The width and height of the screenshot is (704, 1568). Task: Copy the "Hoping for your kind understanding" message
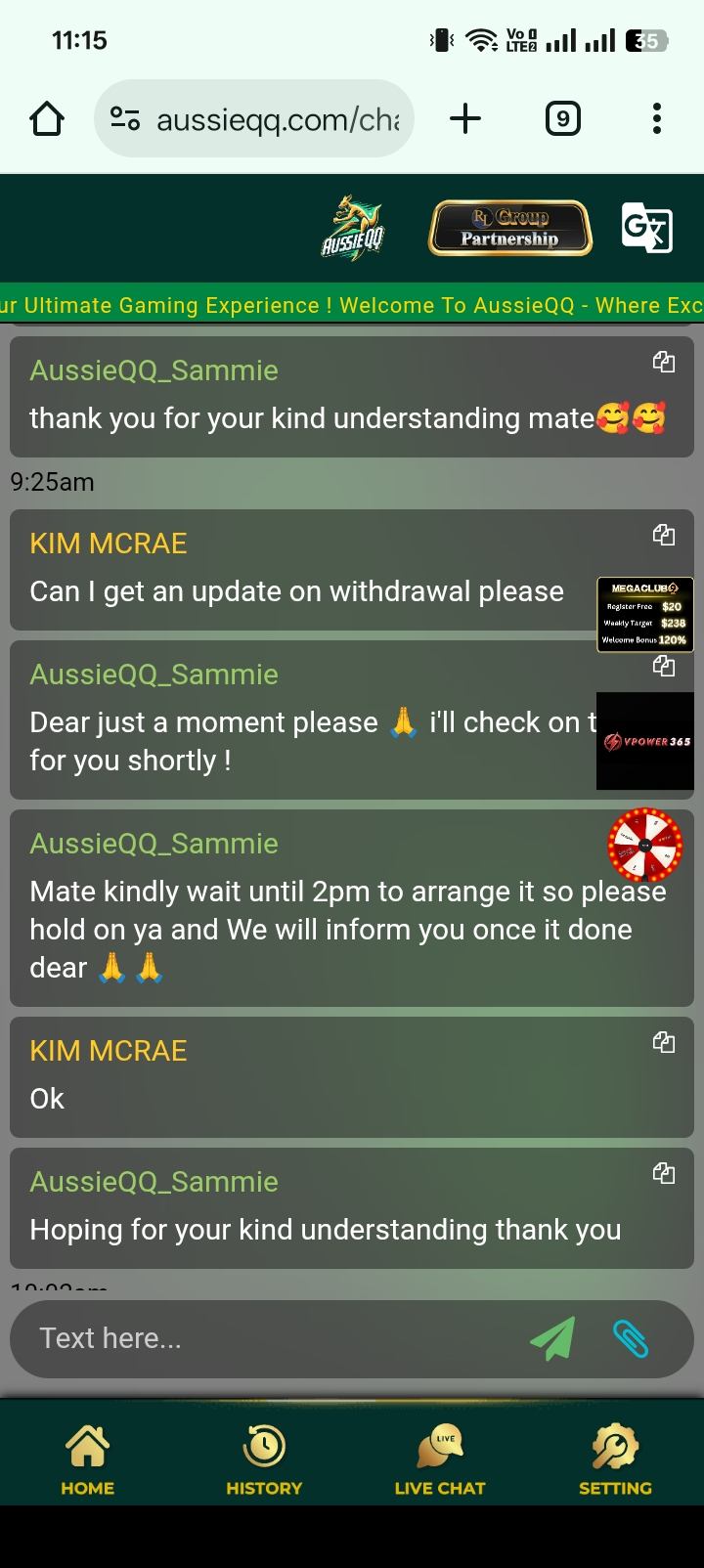(664, 1173)
